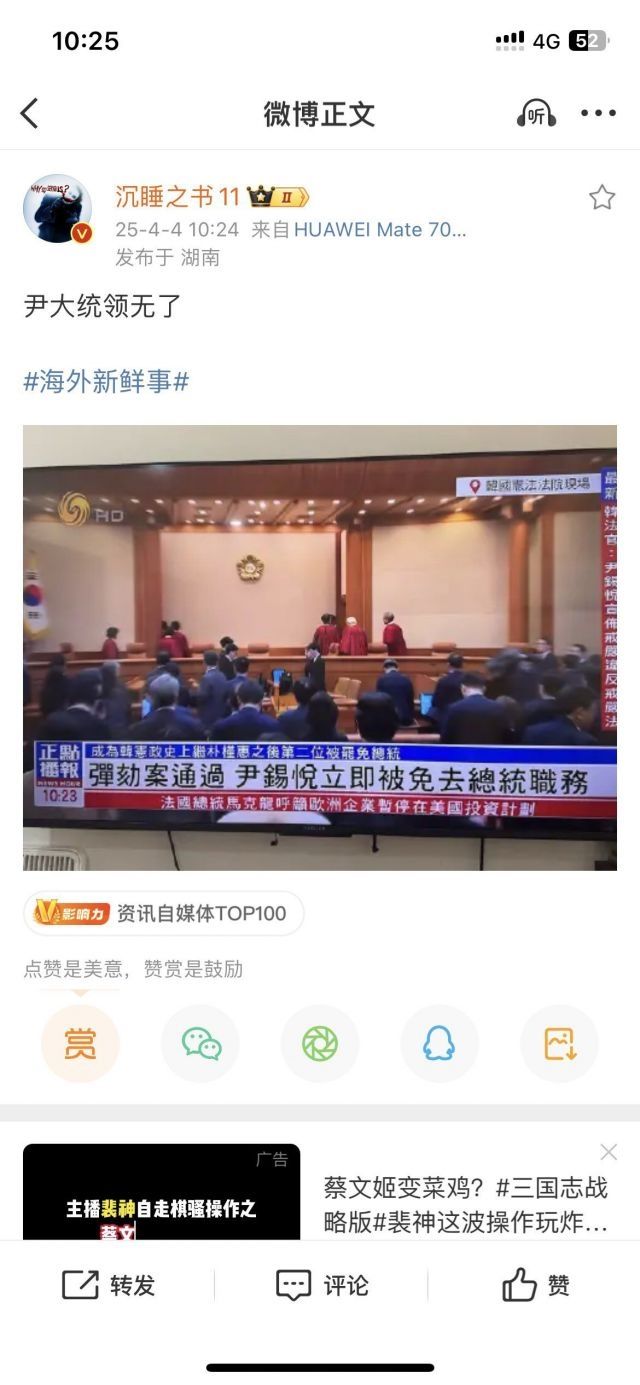Go back from the Weibo post
This screenshot has height=1385, width=640.
click(x=30, y=114)
